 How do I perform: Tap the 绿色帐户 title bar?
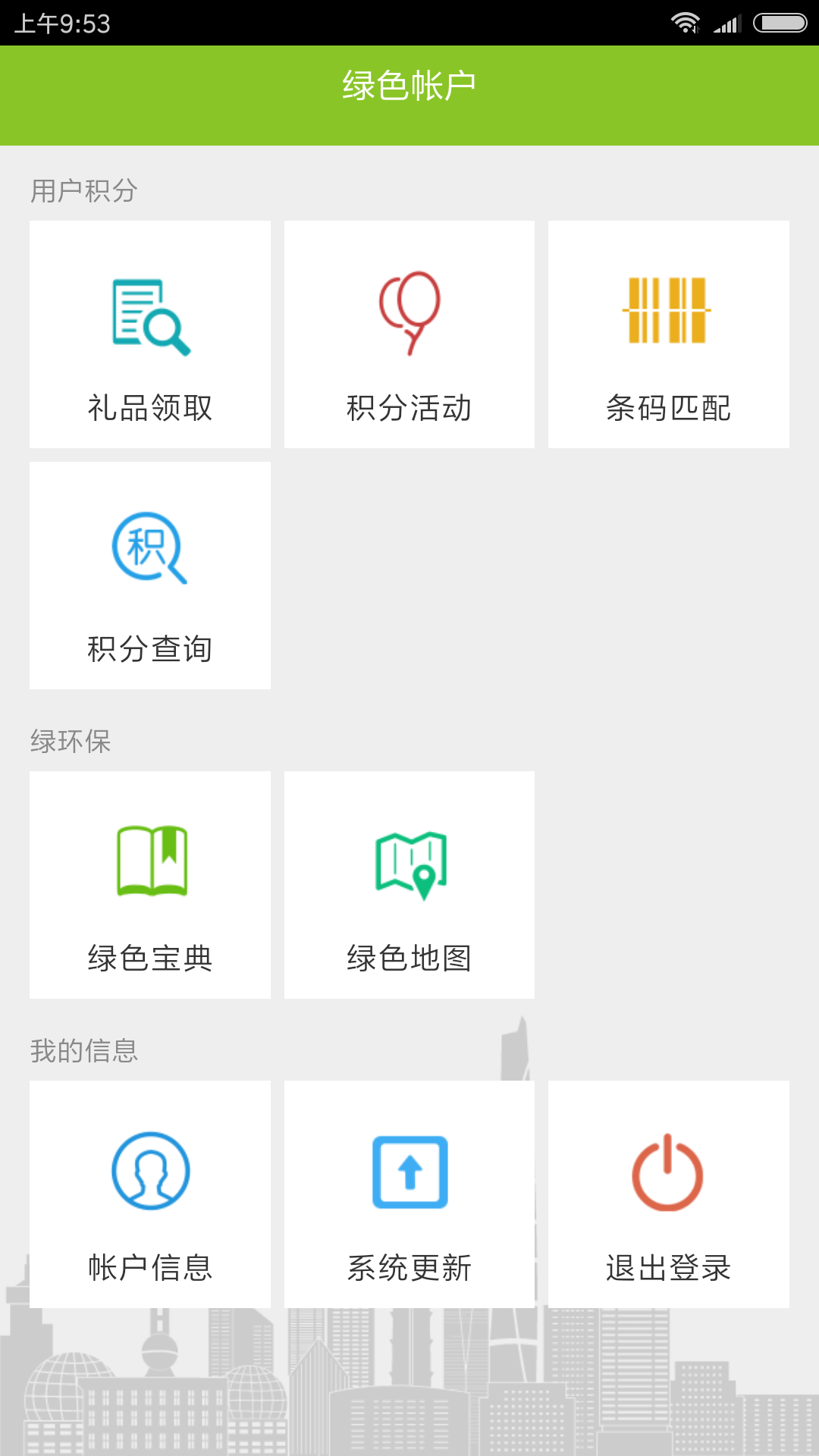point(409,85)
